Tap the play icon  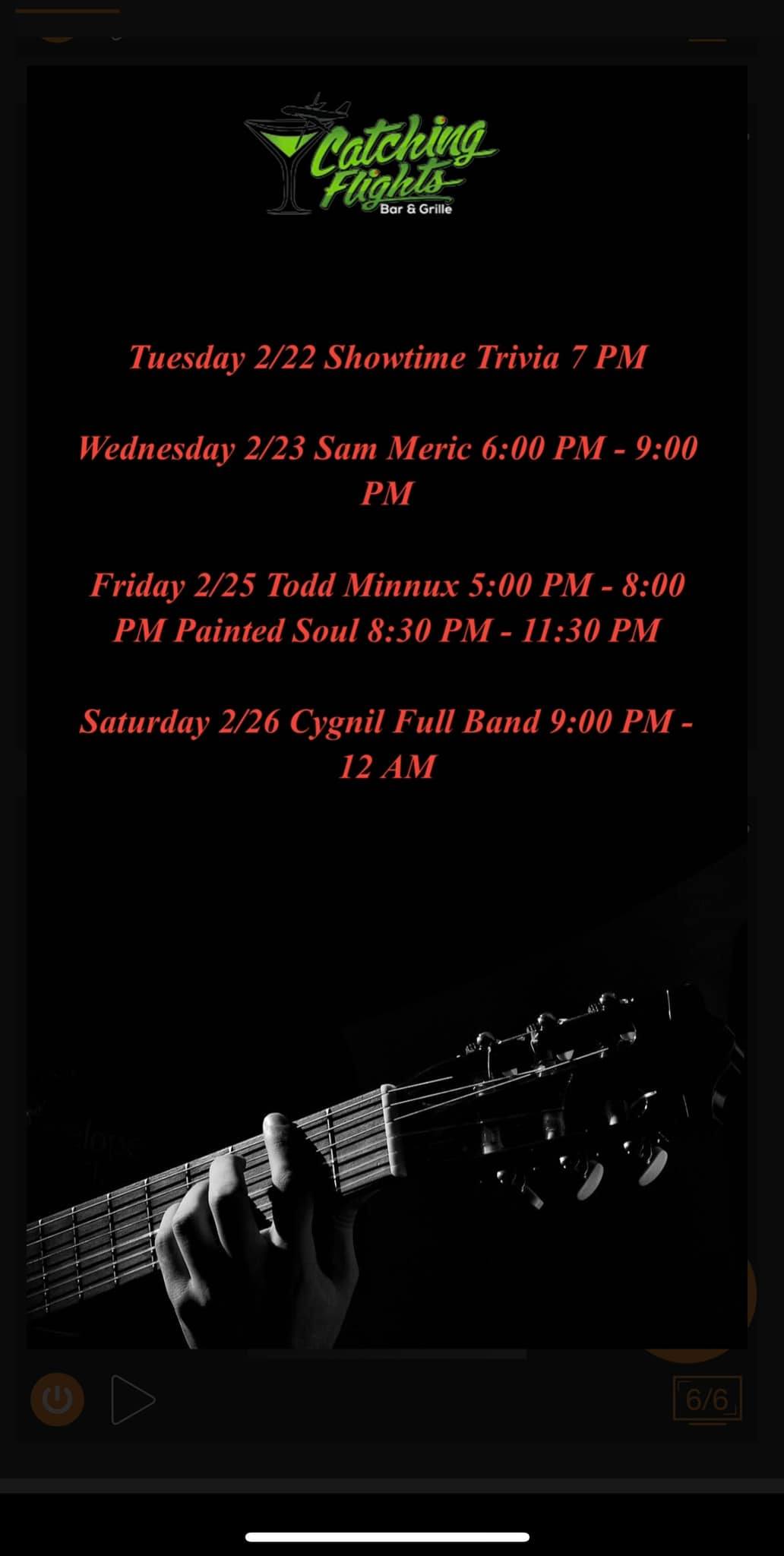pyautogui.click(x=132, y=1399)
